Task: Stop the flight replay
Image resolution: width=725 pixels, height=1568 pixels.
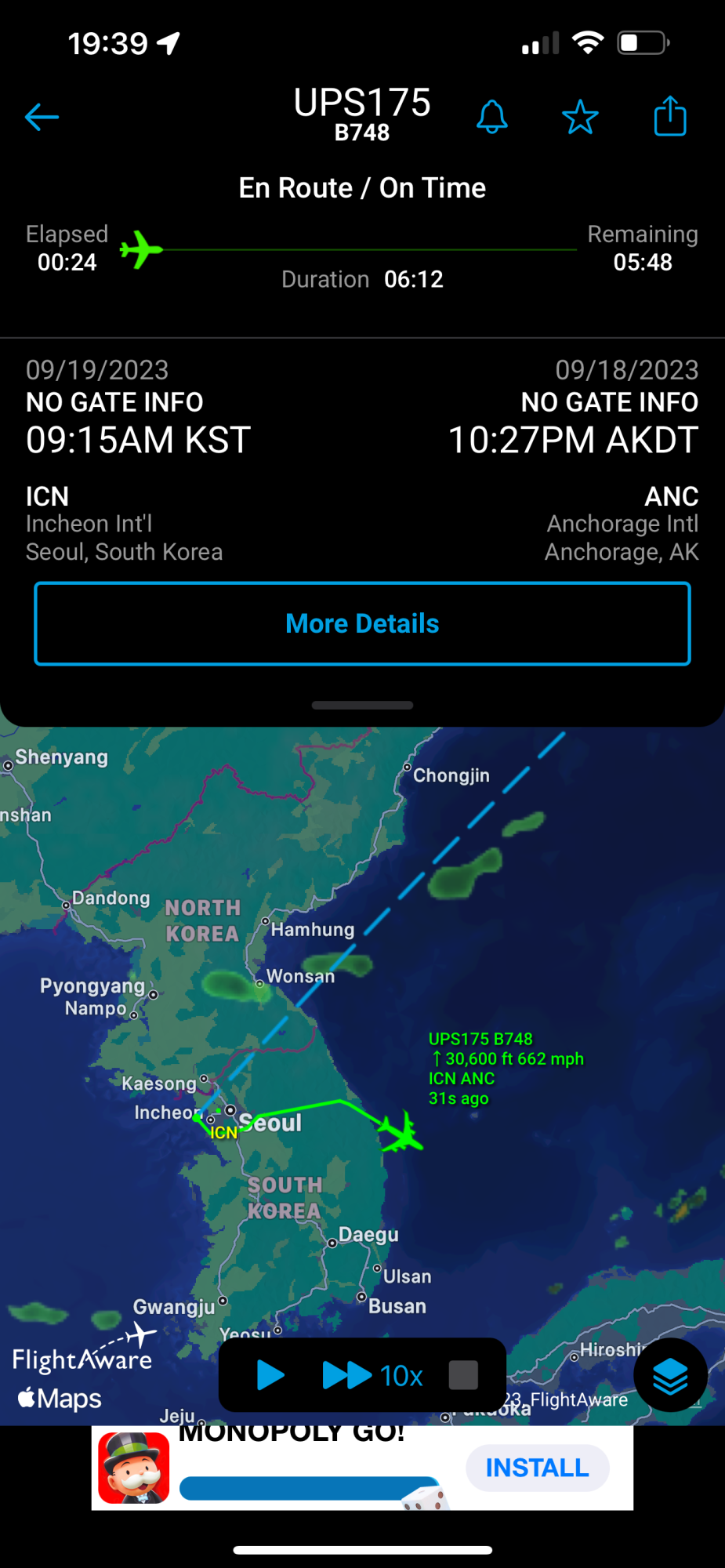Action: coord(463,1375)
